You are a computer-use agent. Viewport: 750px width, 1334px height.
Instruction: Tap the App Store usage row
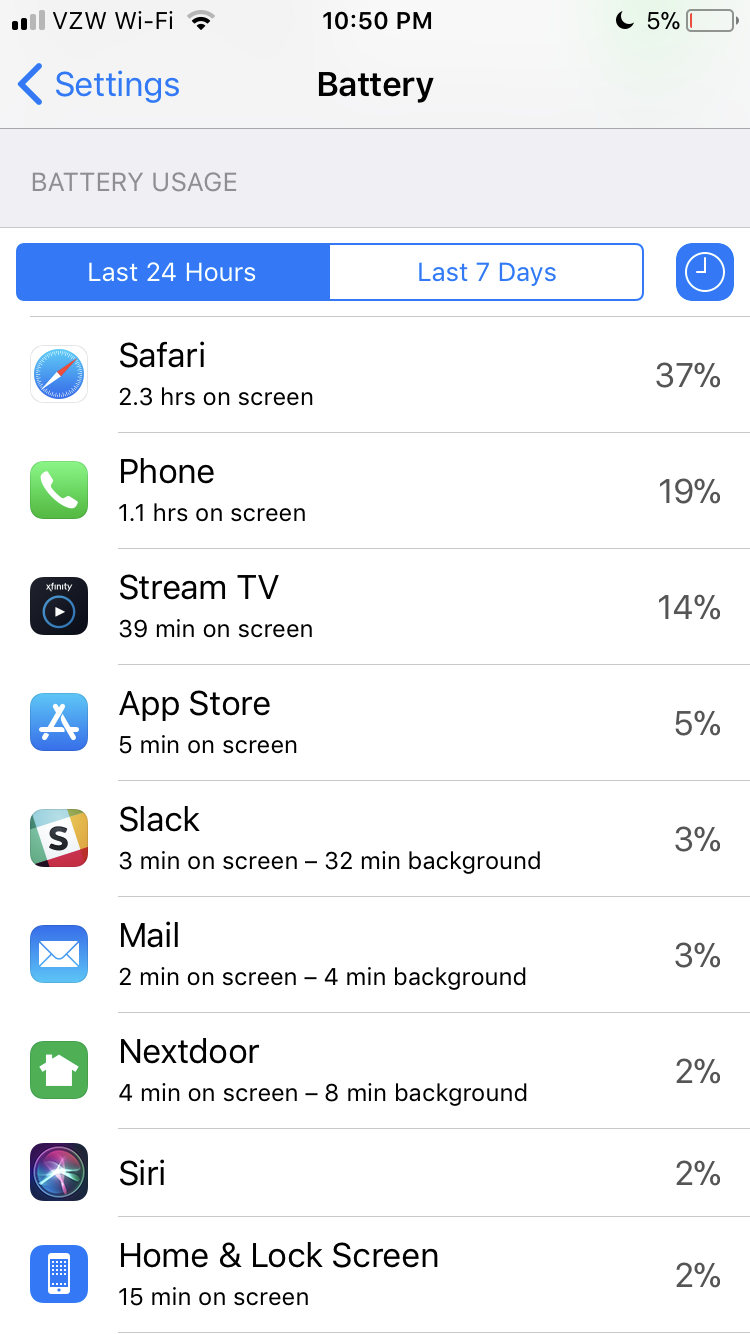375,723
